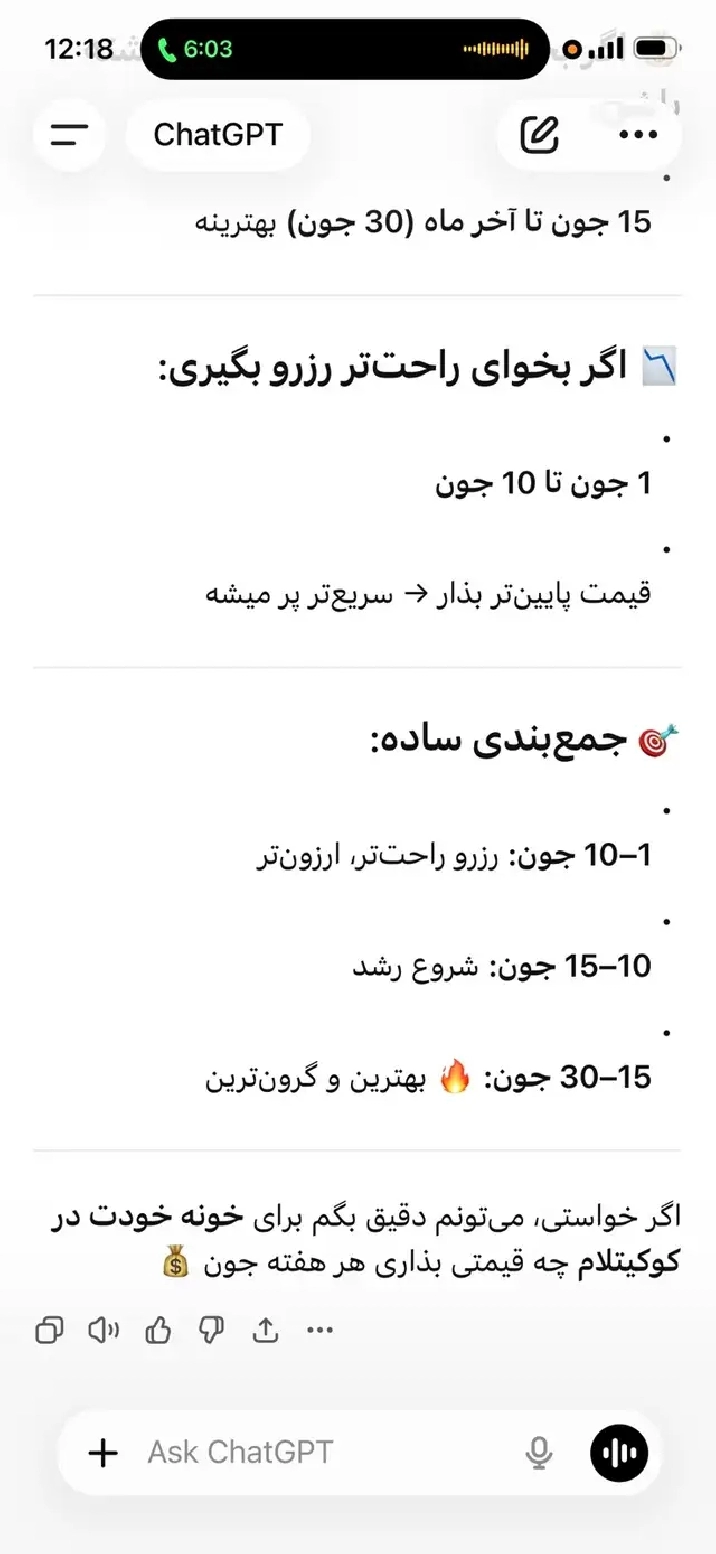Tap the plus attachment button

(103, 1452)
